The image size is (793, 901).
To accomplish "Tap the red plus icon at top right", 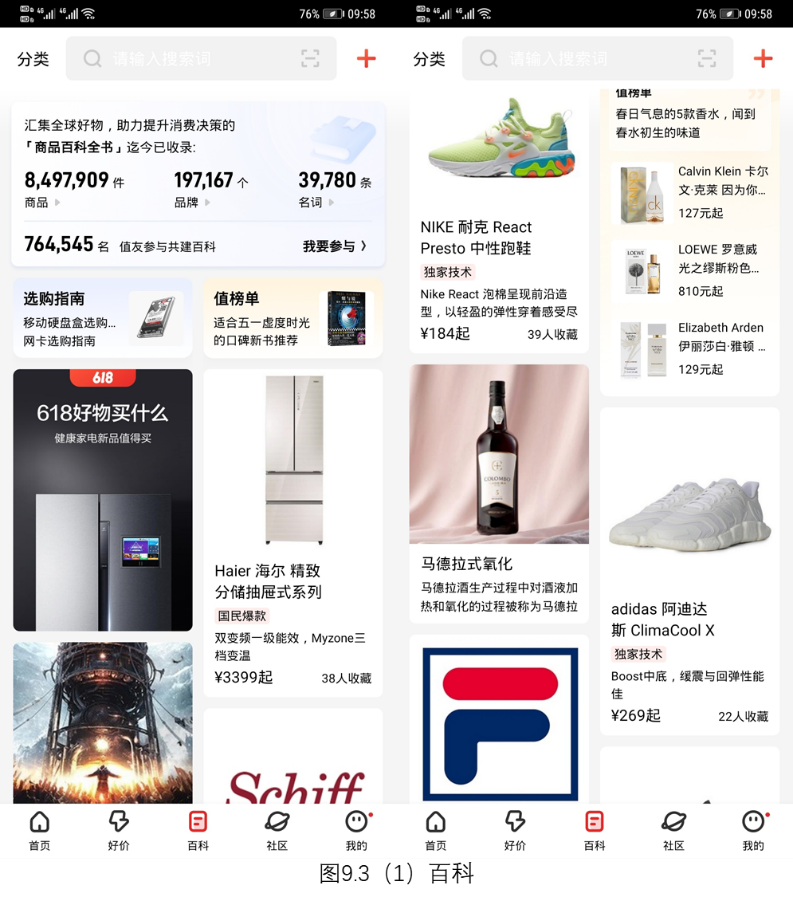I will pos(366,59).
